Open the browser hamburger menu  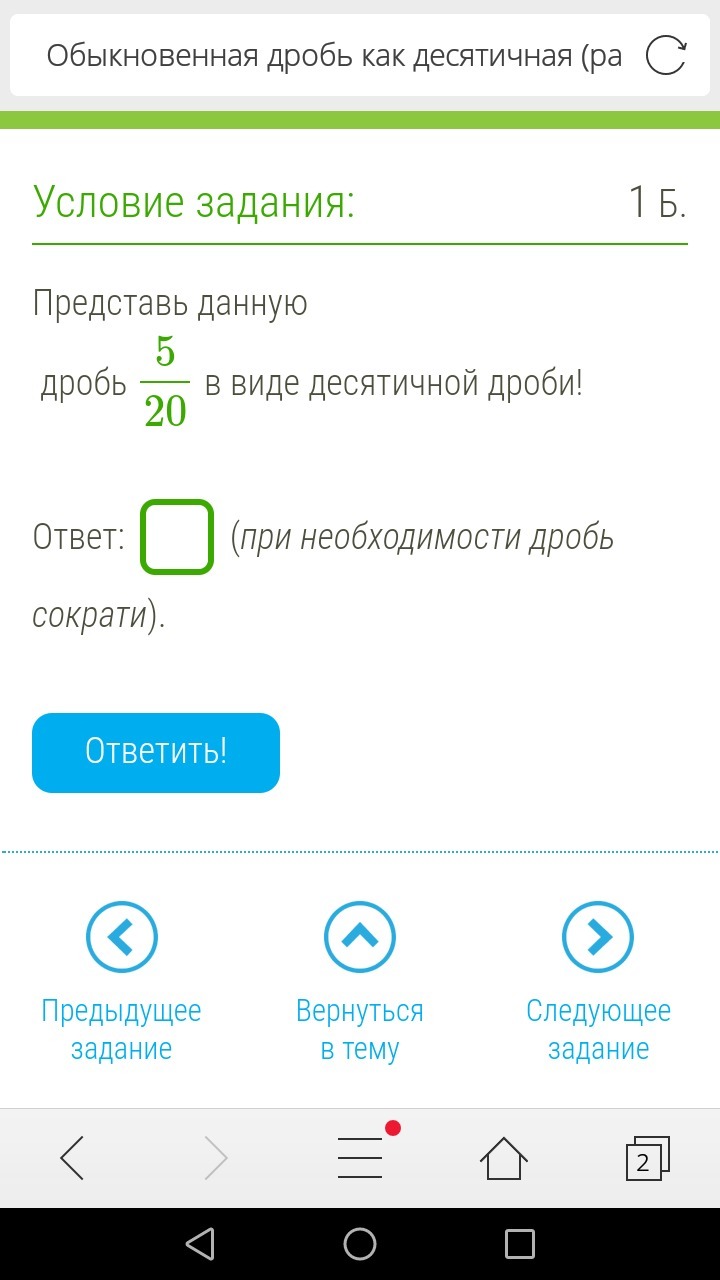coord(360,1159)
